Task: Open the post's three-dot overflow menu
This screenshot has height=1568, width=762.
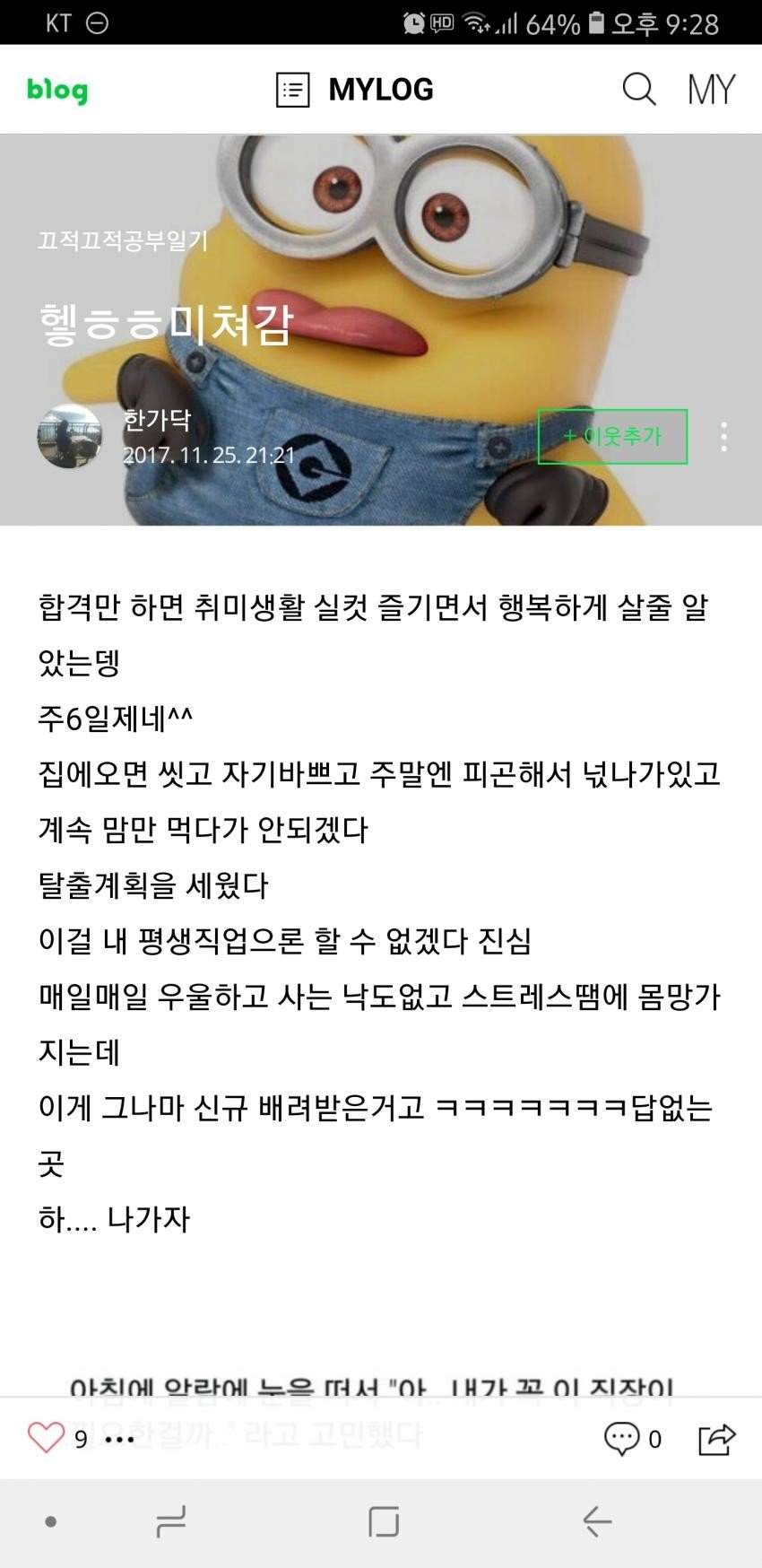Action: [x=723, y=437]
